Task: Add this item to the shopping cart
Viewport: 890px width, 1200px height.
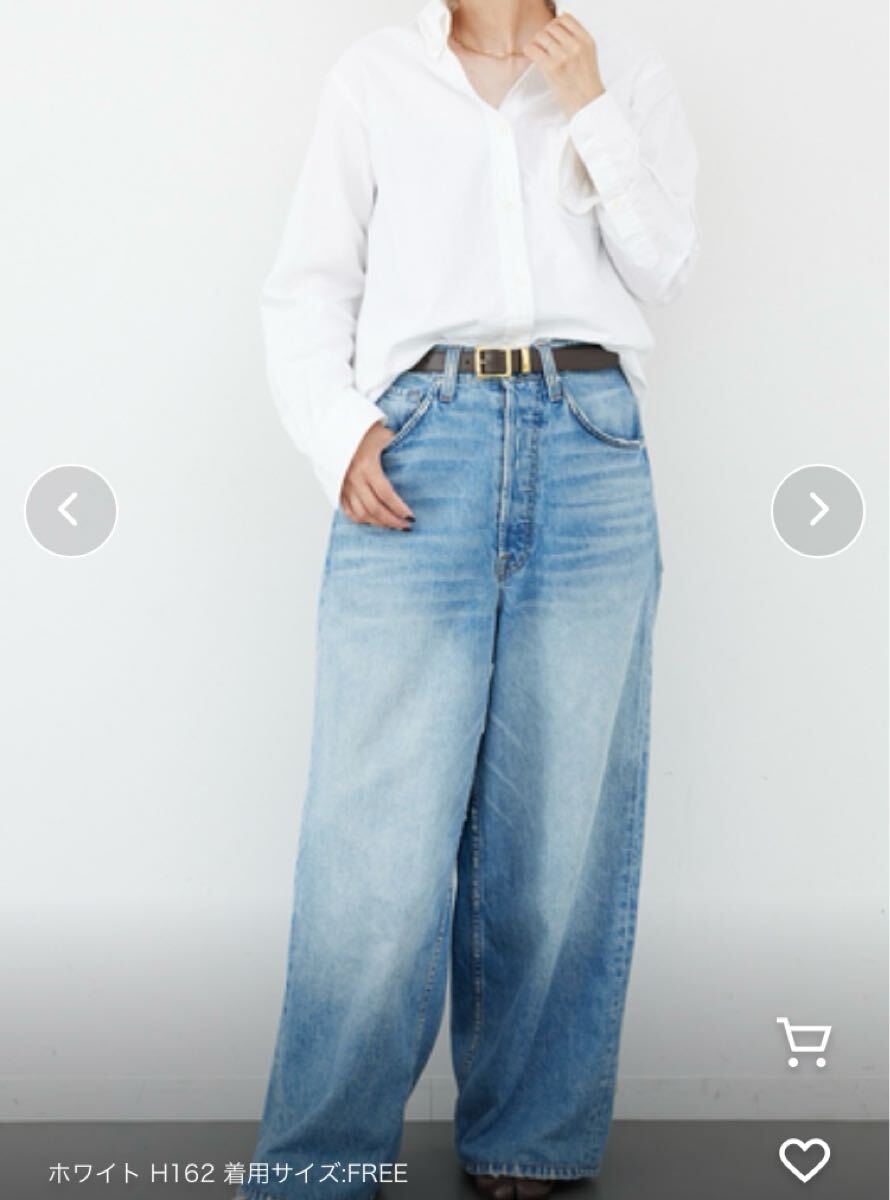Action: [x=804, y=1042]
